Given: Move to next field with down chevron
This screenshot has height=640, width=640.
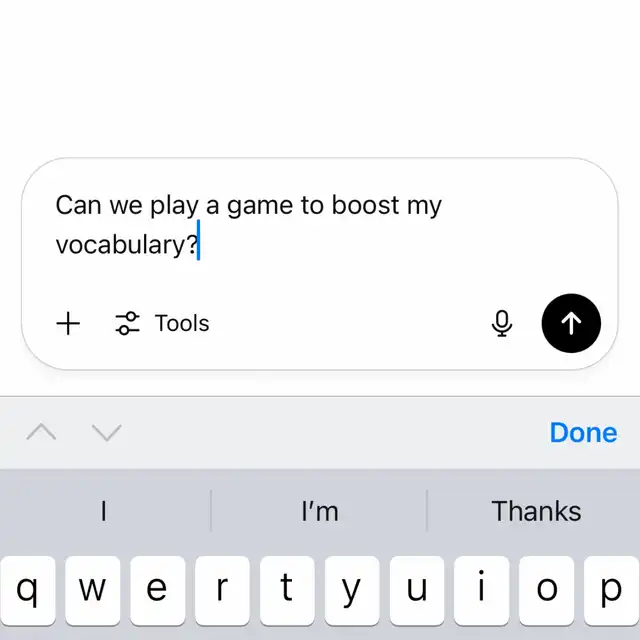Looking at the screenshot, I should click(x=106, y=432).
